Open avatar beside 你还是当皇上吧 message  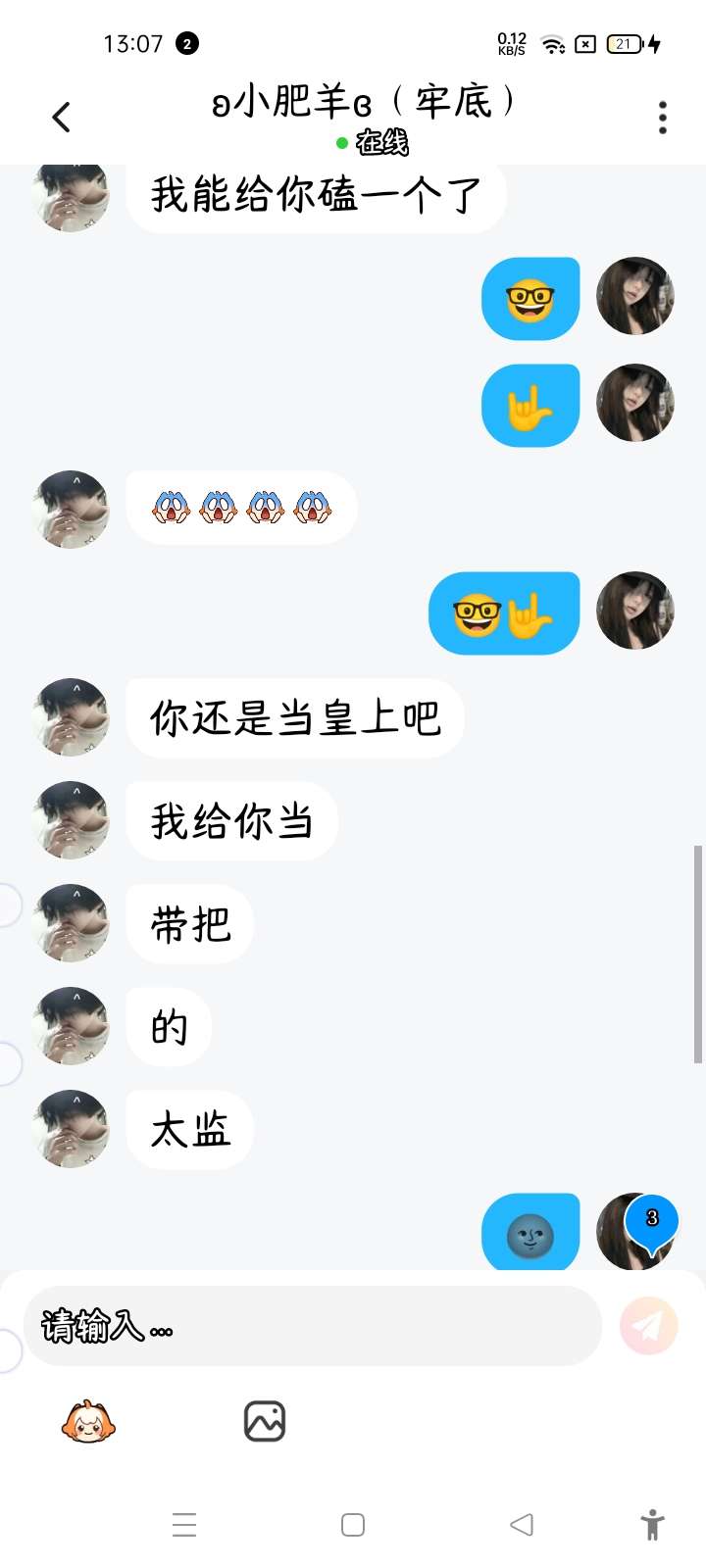(71, 717)
